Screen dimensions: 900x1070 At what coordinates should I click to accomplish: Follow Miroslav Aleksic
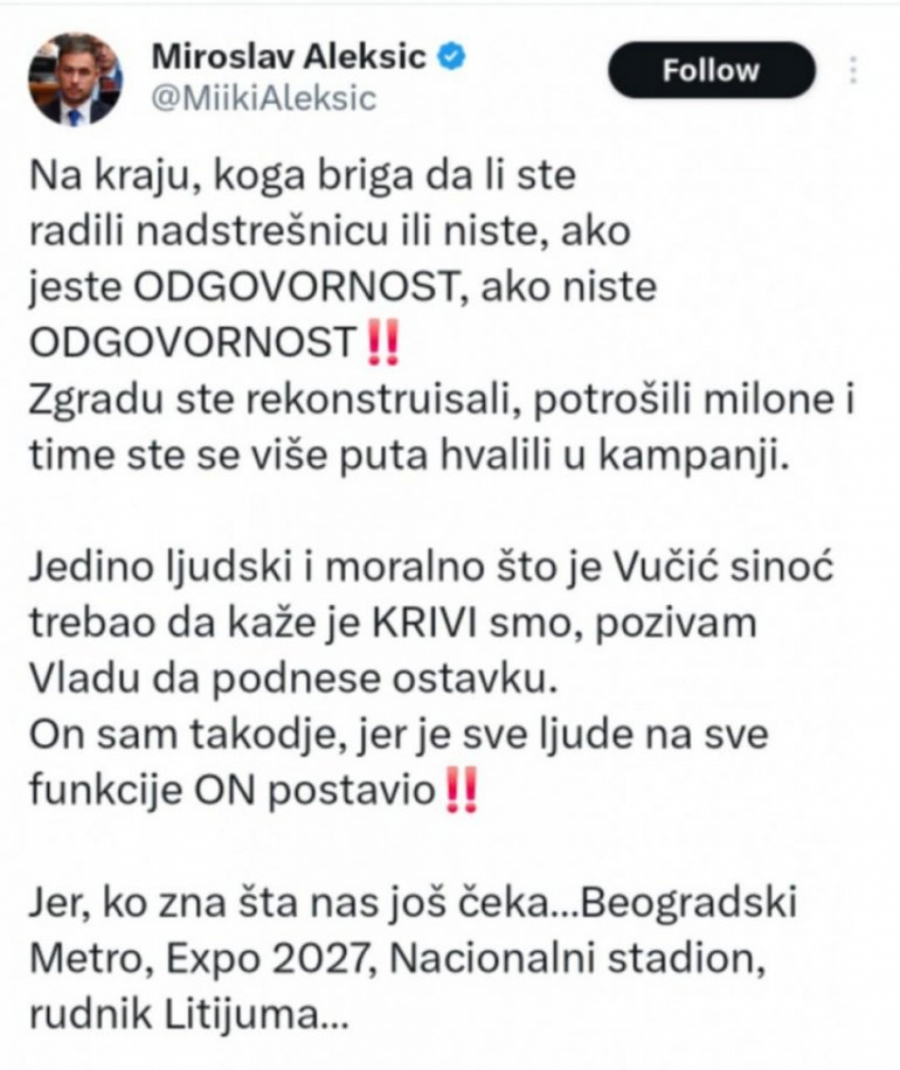click(x=711, y=70)
